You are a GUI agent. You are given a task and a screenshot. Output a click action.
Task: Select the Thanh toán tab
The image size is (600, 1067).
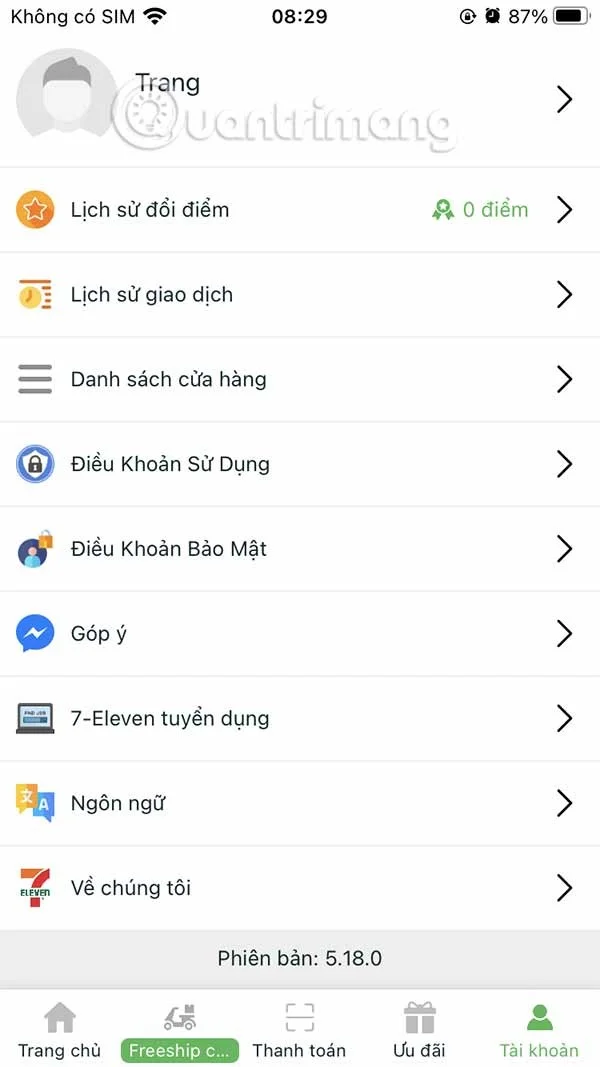[299, 1030]
